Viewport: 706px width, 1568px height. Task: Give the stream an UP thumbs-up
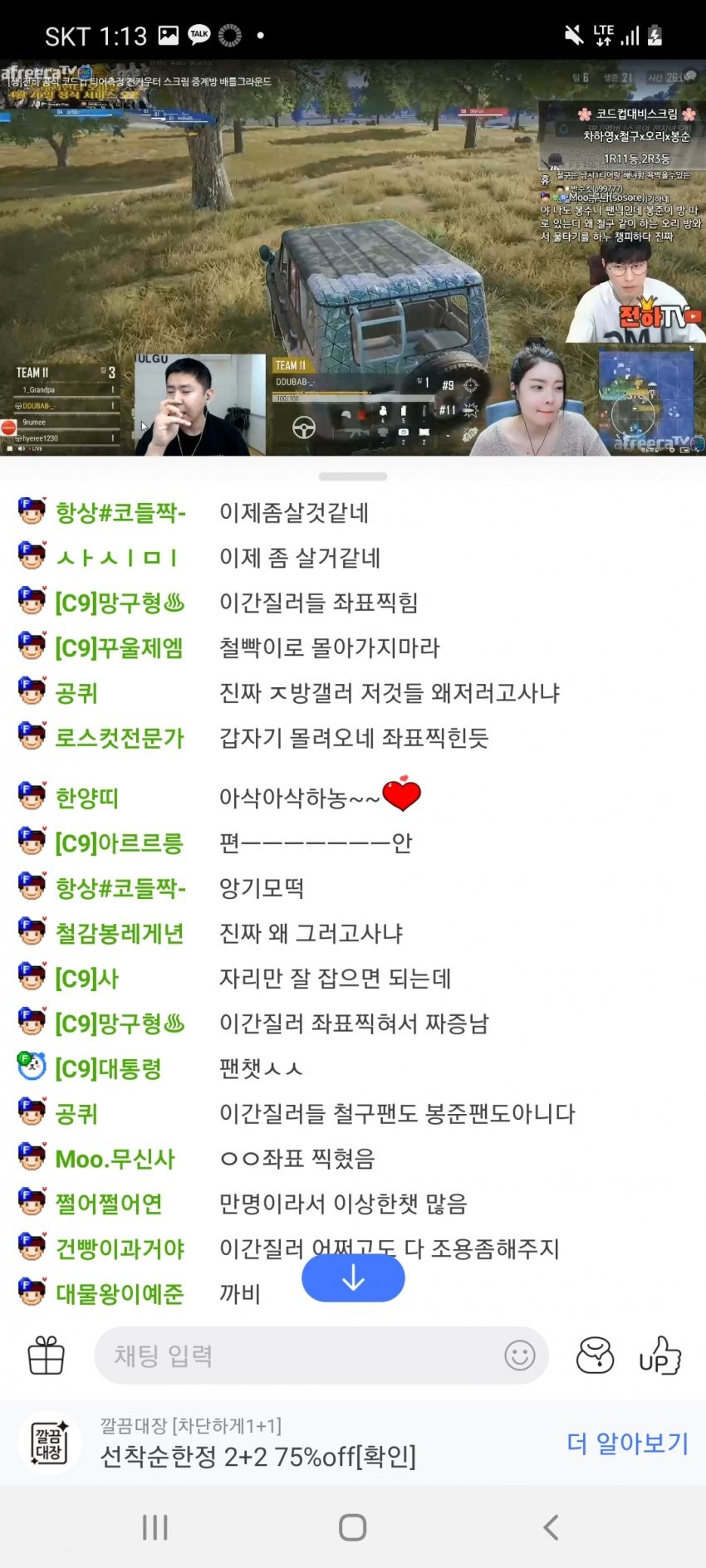[659, 1356]
